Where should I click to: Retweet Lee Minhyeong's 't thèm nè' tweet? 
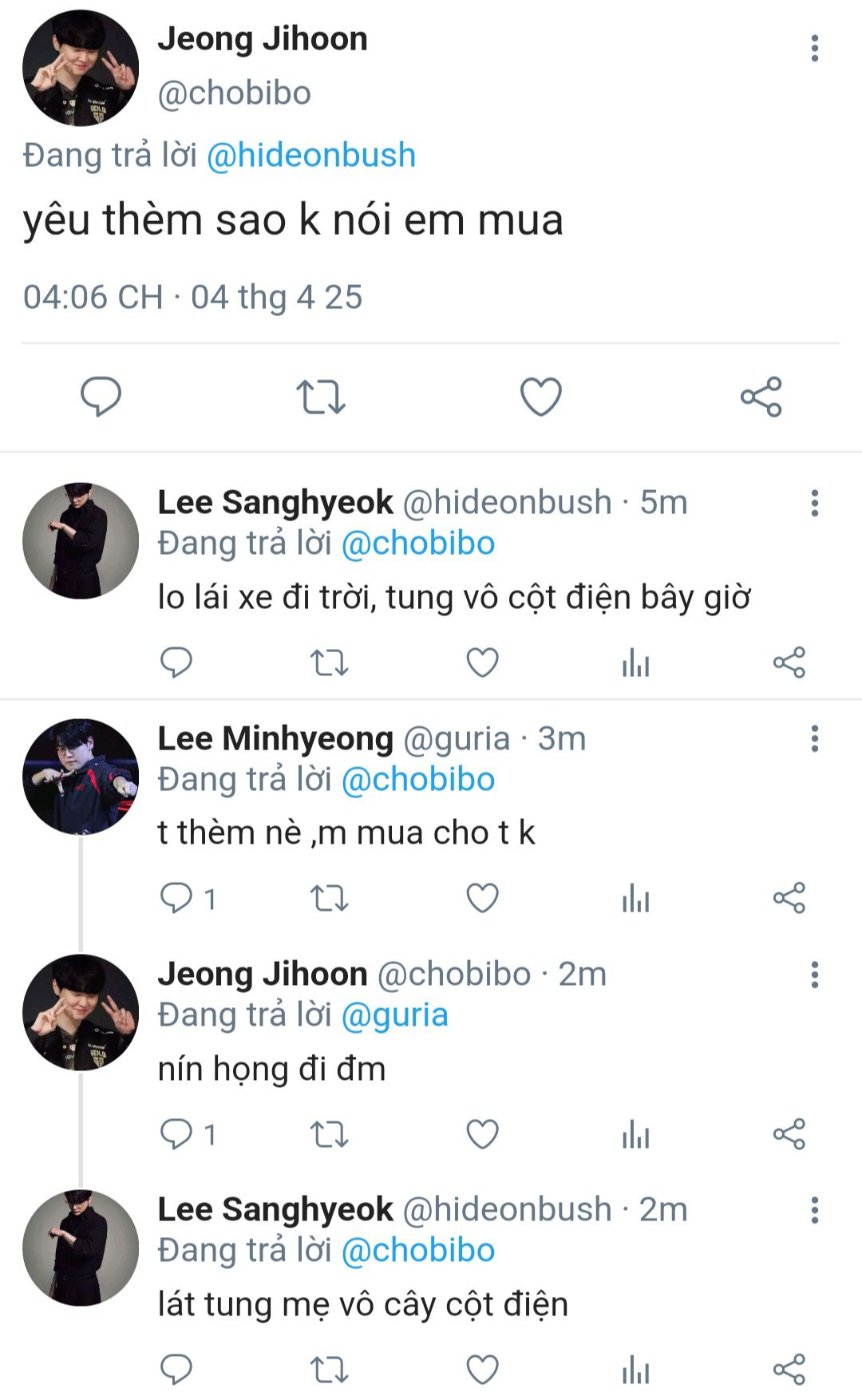coord(329,898)
